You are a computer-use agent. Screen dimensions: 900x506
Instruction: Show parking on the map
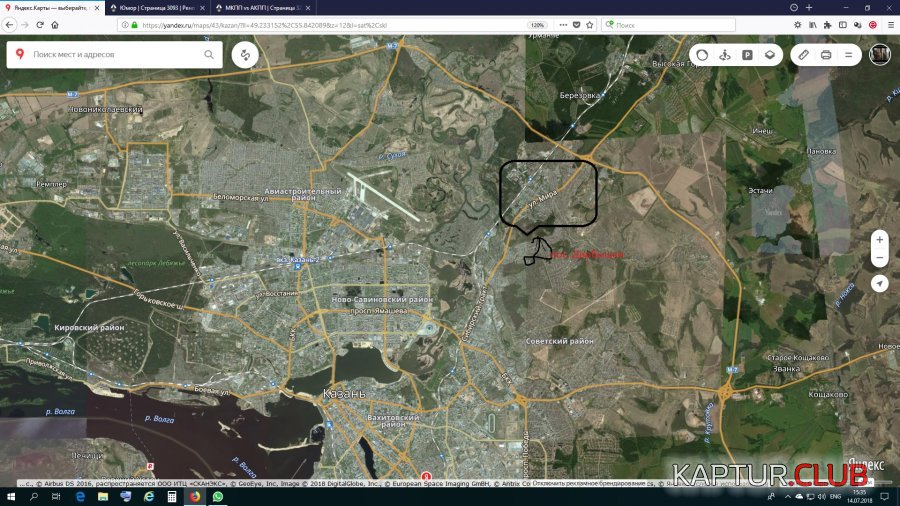(747, 55)
